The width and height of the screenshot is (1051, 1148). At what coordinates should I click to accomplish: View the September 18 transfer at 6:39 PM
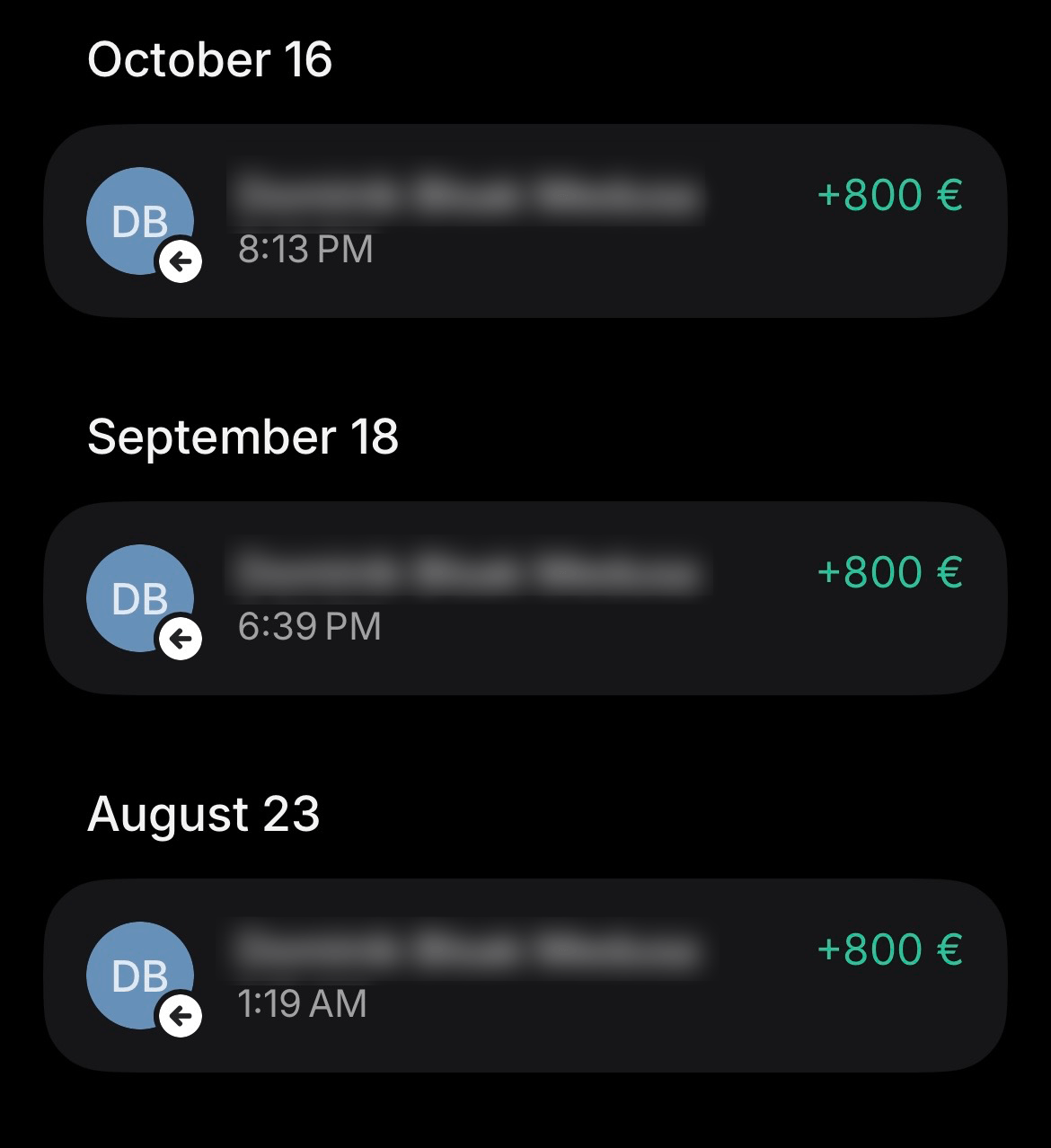525,598
